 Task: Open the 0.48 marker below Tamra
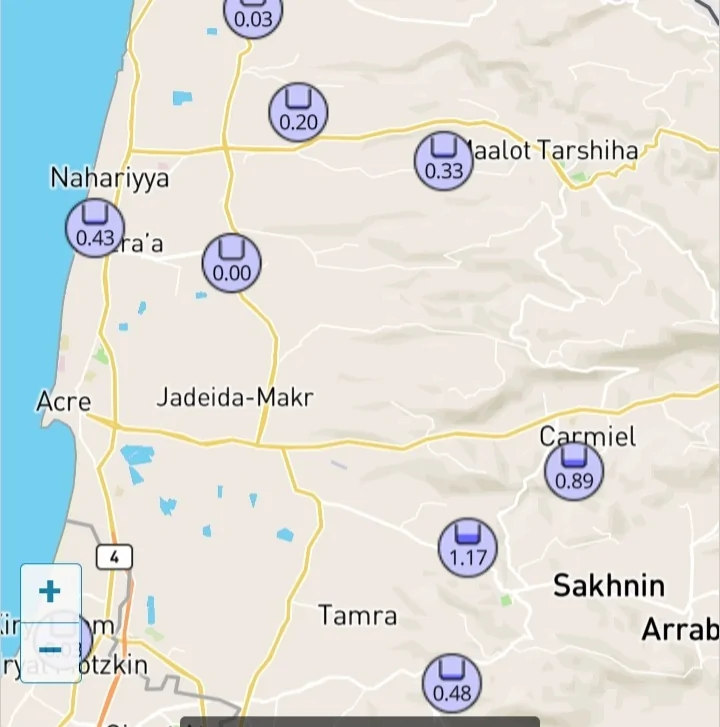452,681
